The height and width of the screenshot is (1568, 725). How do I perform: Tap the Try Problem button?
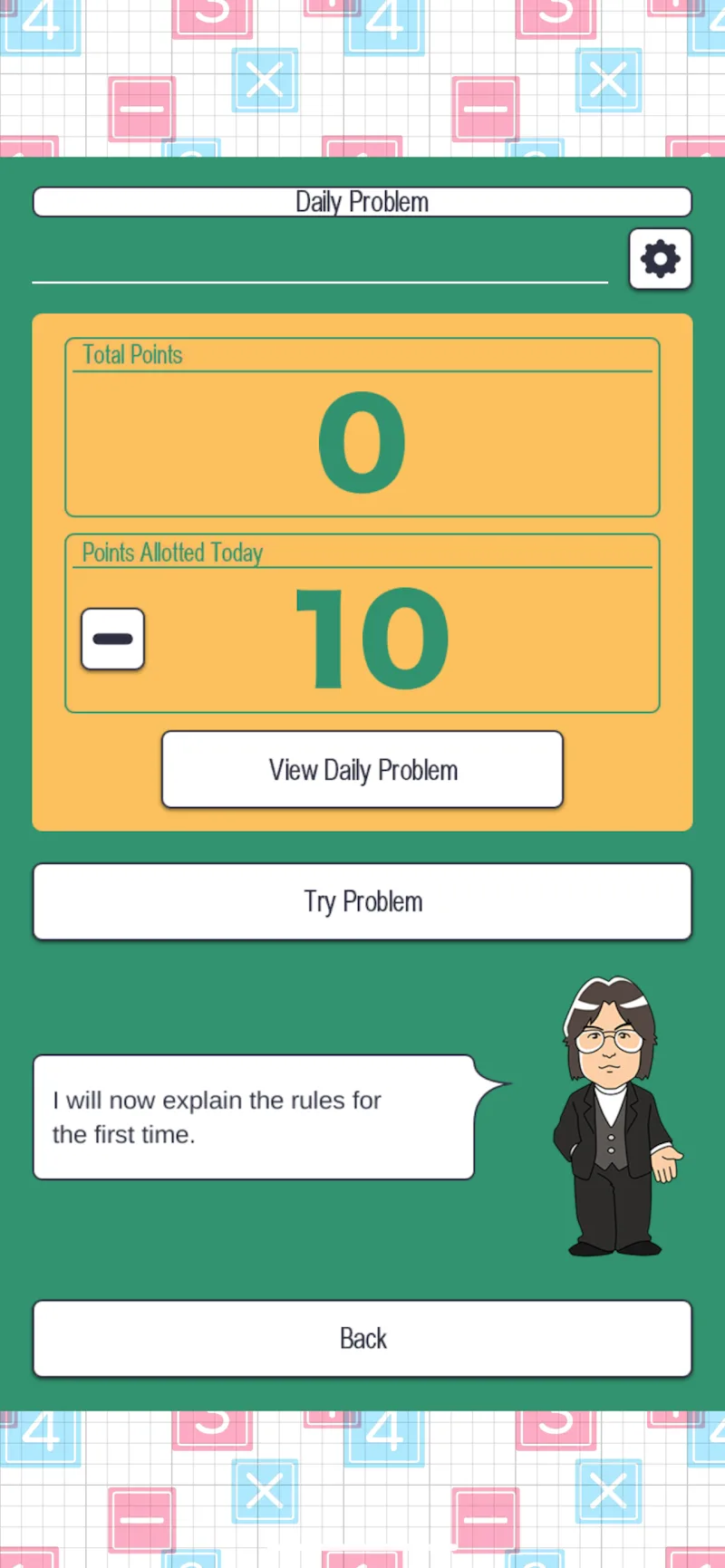(x=362, y=901)
